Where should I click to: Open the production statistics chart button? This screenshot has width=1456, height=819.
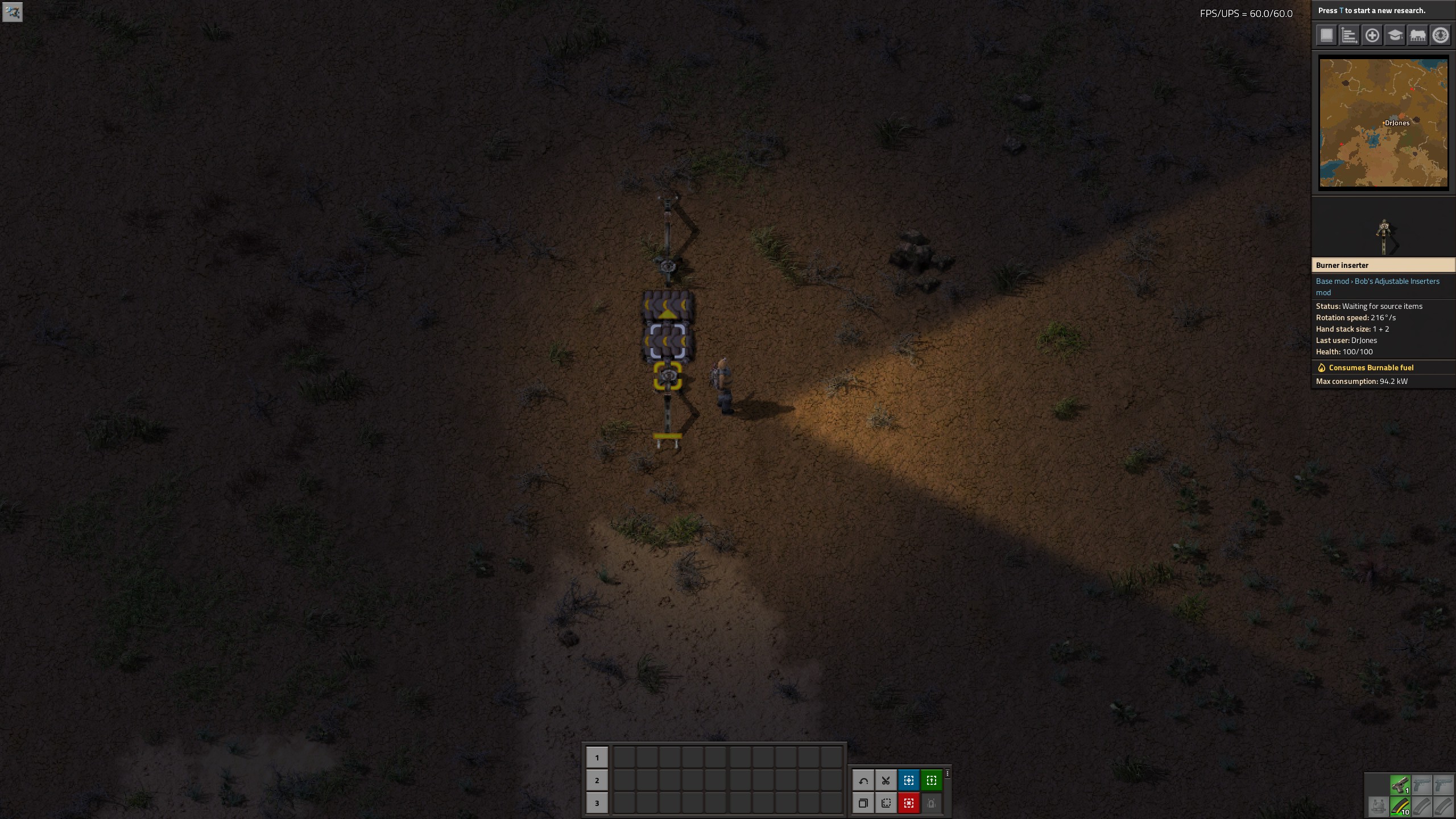point(1349,35)
